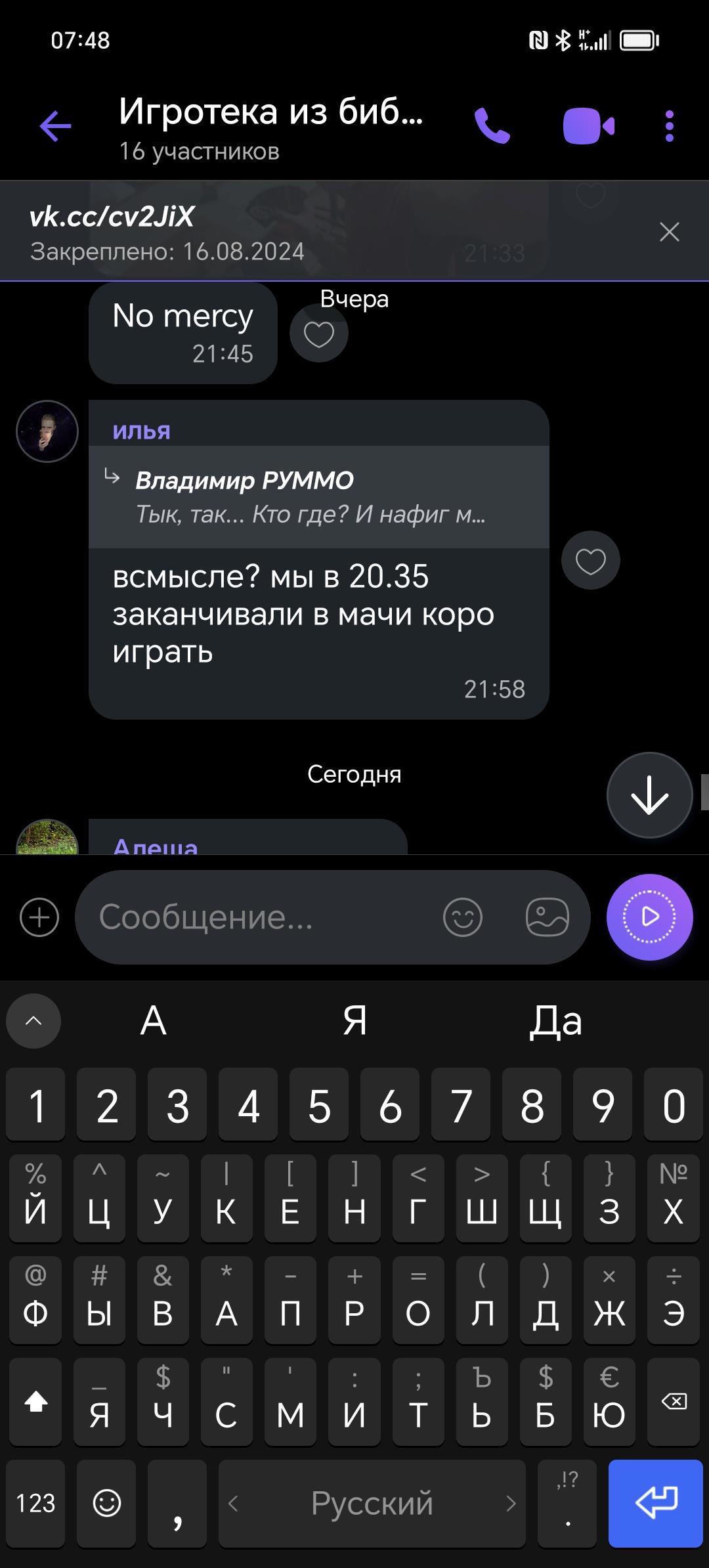Jump to the latest messages arrow
The height and width of the screenshot is (1568, 709).
(649, 795)
